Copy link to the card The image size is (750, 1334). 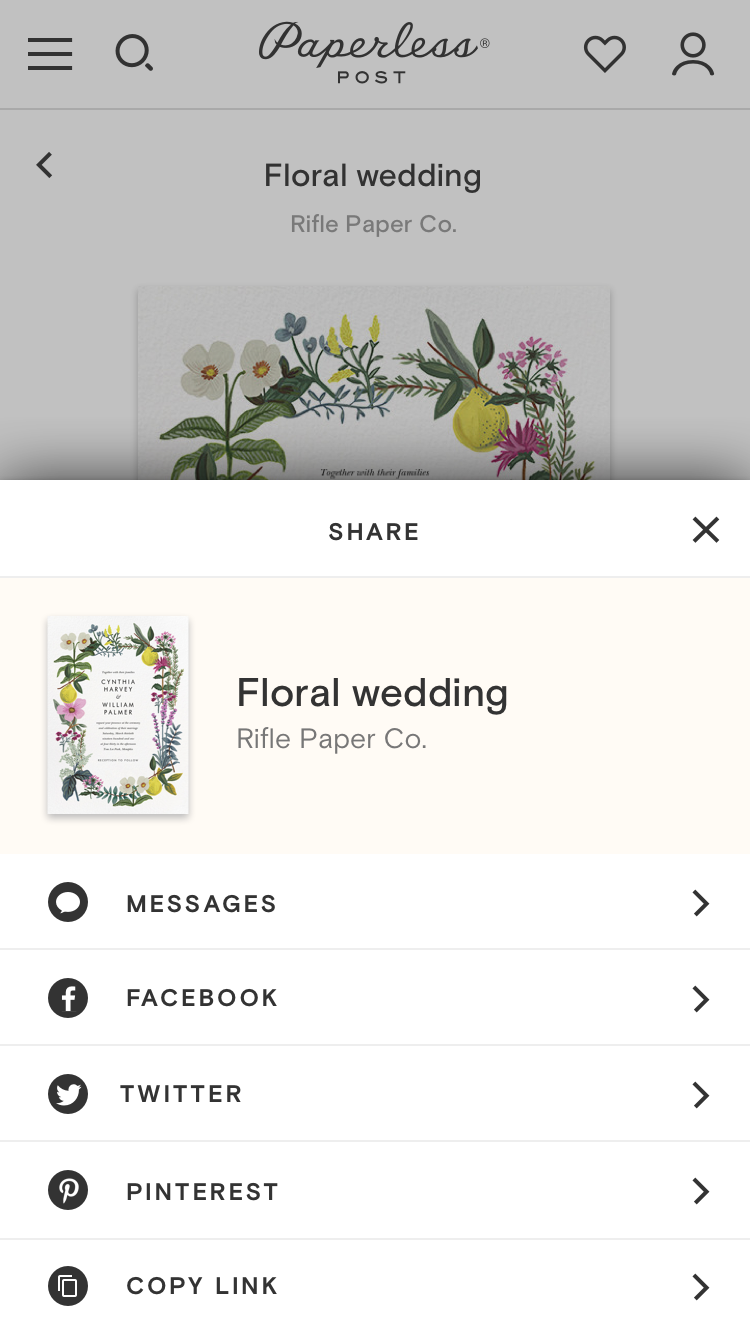point(375,1286)
